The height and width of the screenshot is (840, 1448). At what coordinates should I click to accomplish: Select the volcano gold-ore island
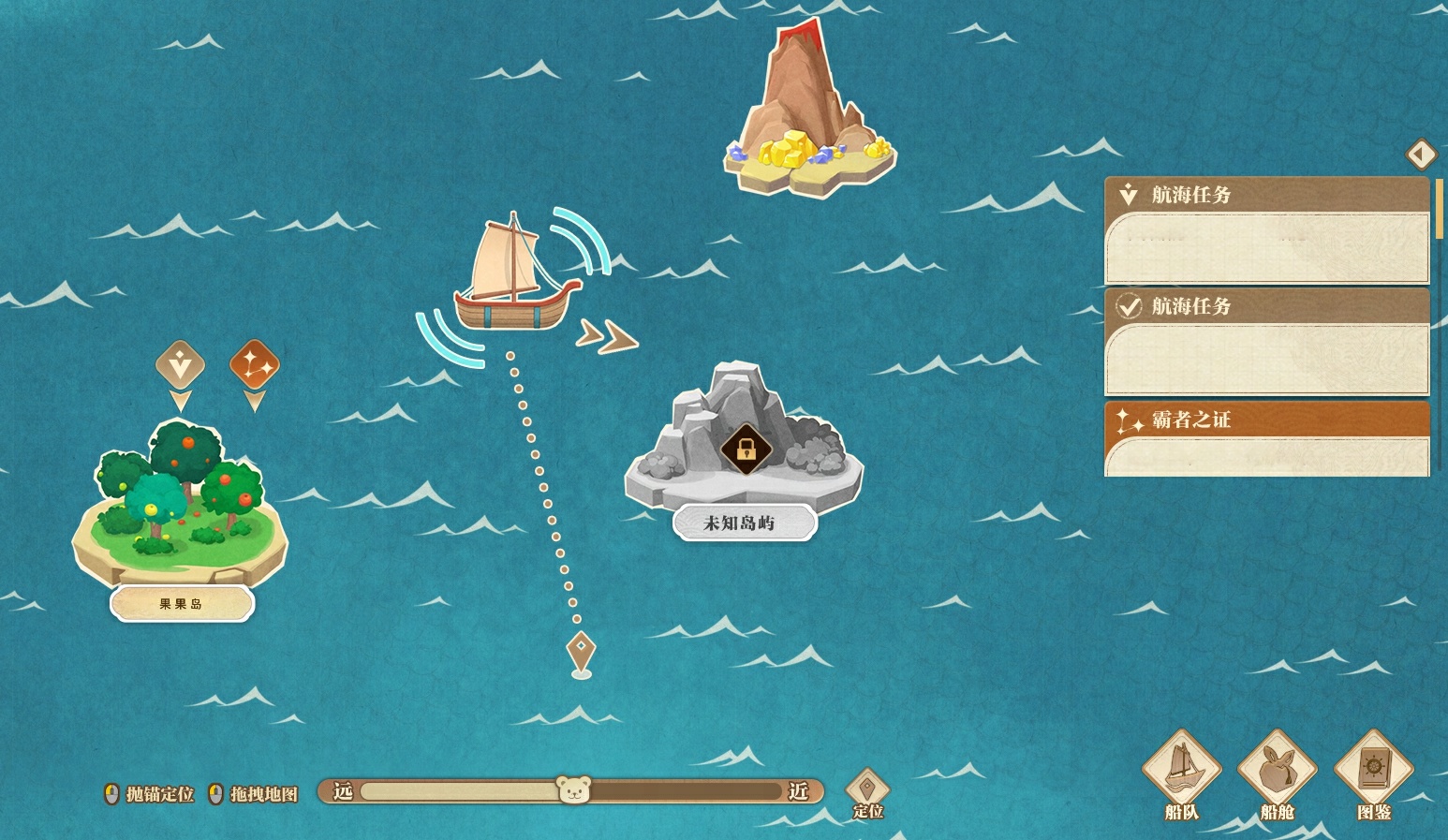[x=809, y=117]
